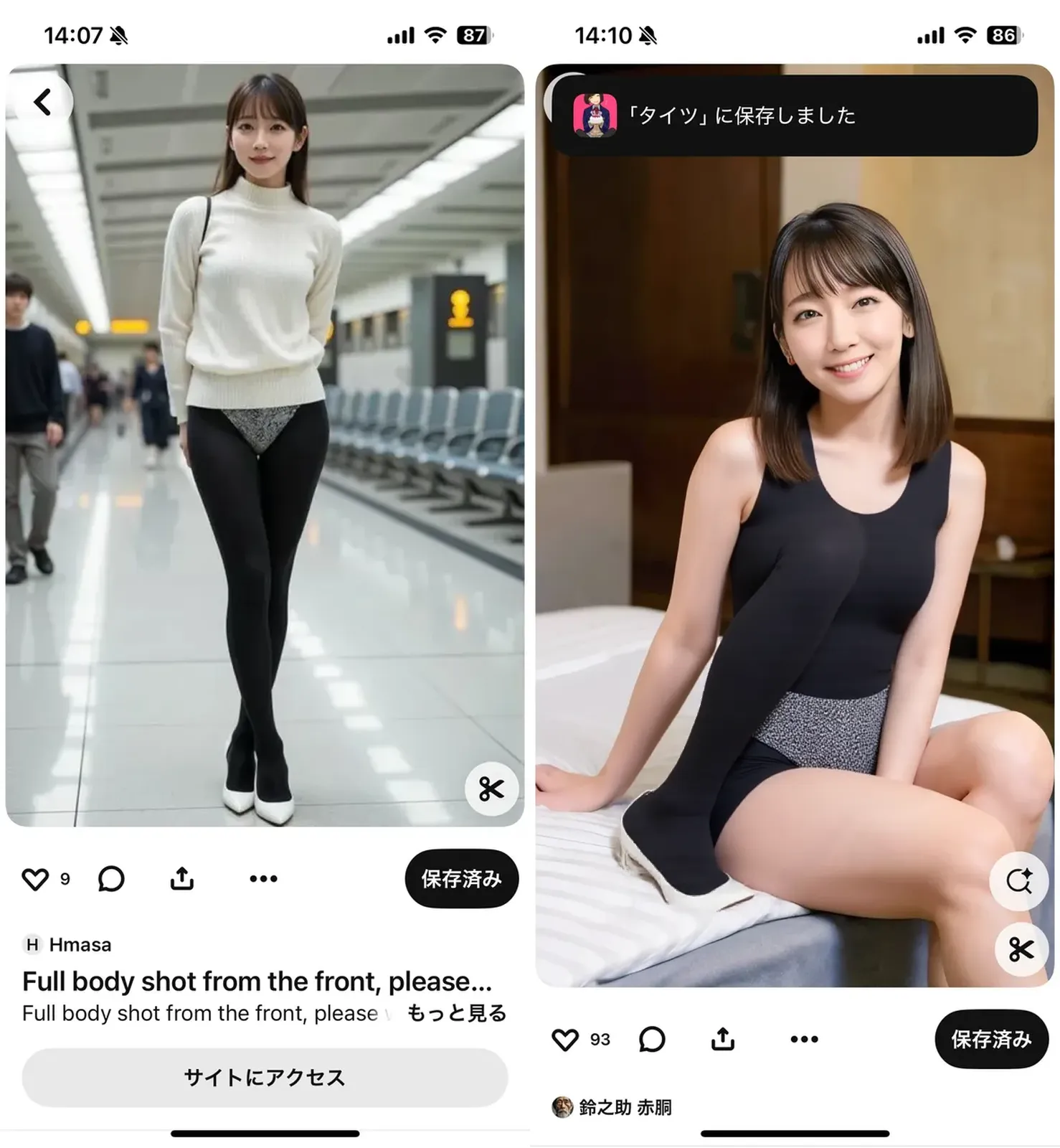
Task: Open the scissors tool on the airport photo
Action: [x=491, y=789]
